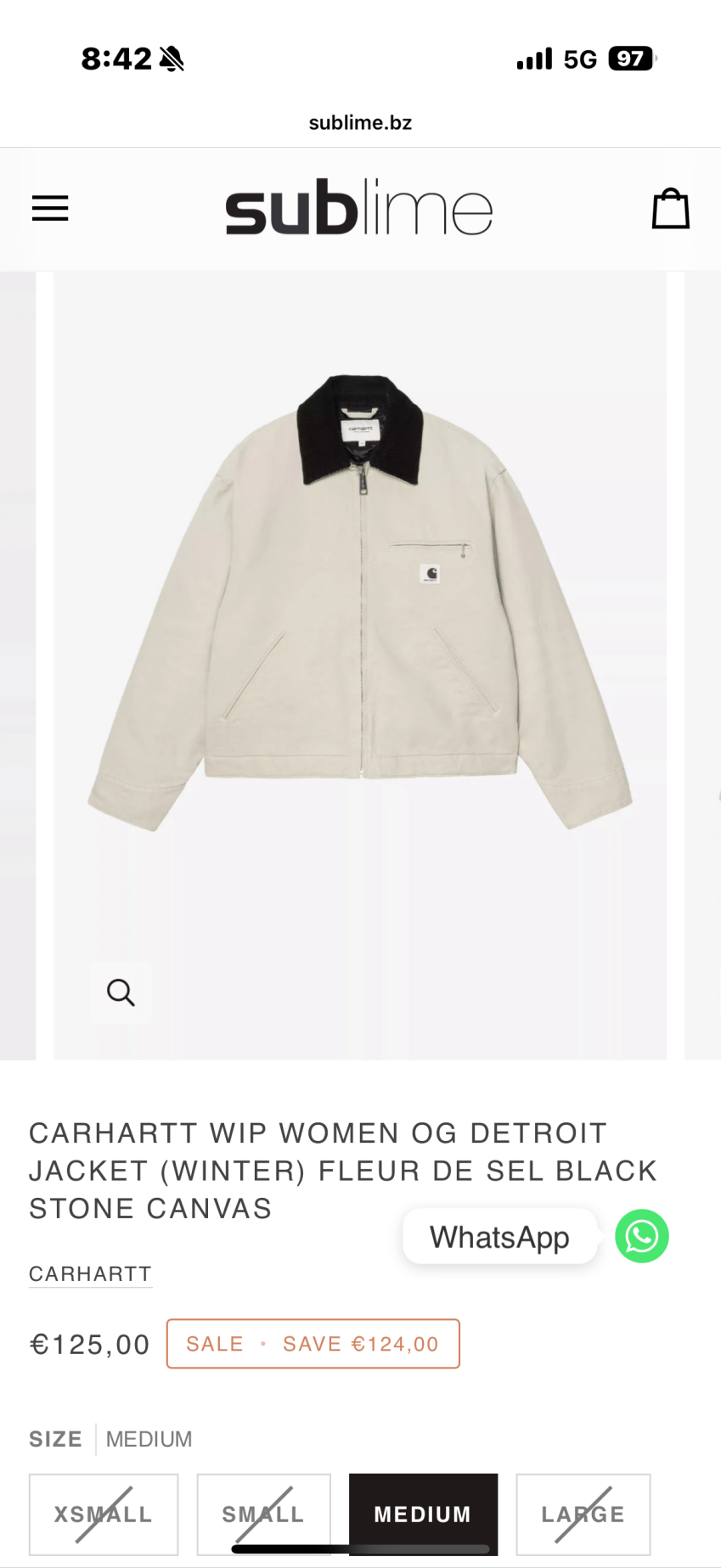Open the CARHARTT brand link
The width and height of the screenshot is (721, 1568).
(90, 1274)
